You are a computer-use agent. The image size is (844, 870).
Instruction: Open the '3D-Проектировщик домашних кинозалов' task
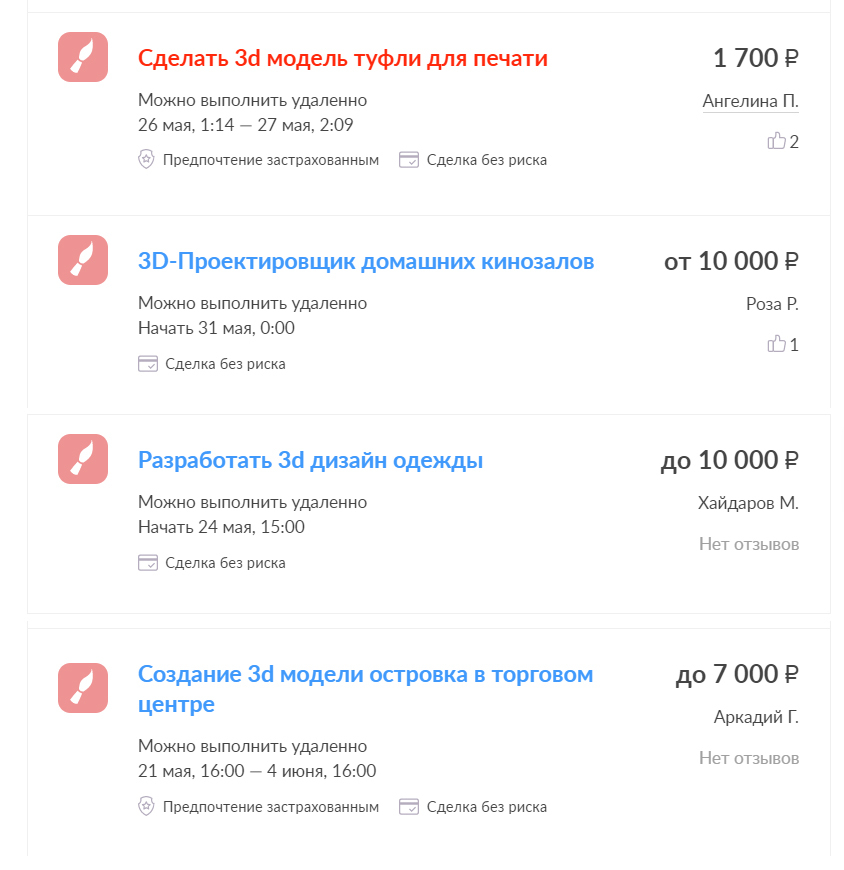[x=366, y=261]
